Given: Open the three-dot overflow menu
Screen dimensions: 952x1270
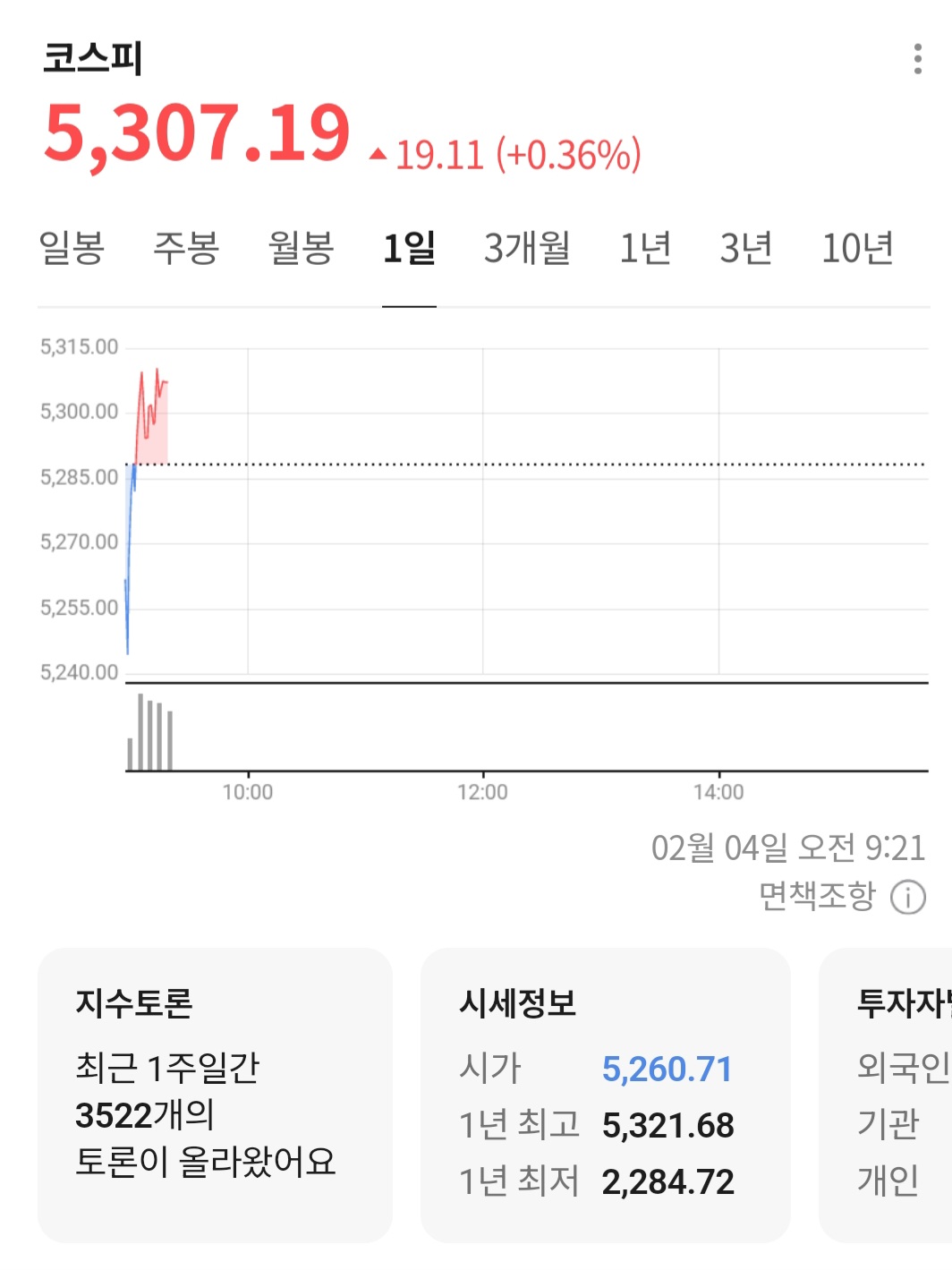Looking at the screenshot, I should [x=917, y=59].
